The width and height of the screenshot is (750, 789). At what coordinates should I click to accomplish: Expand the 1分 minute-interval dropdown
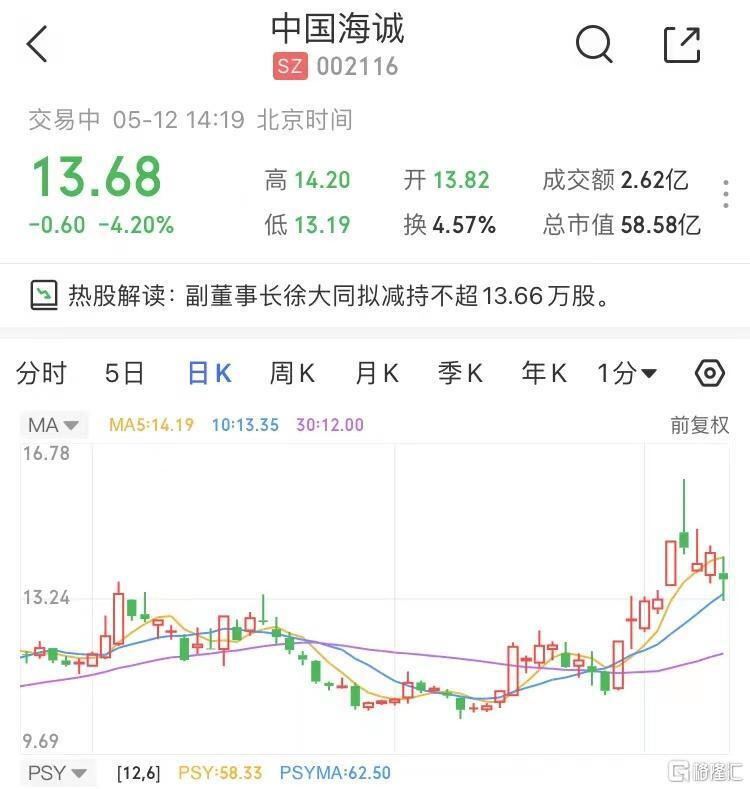pyautogui.click(x=627, y=374)
